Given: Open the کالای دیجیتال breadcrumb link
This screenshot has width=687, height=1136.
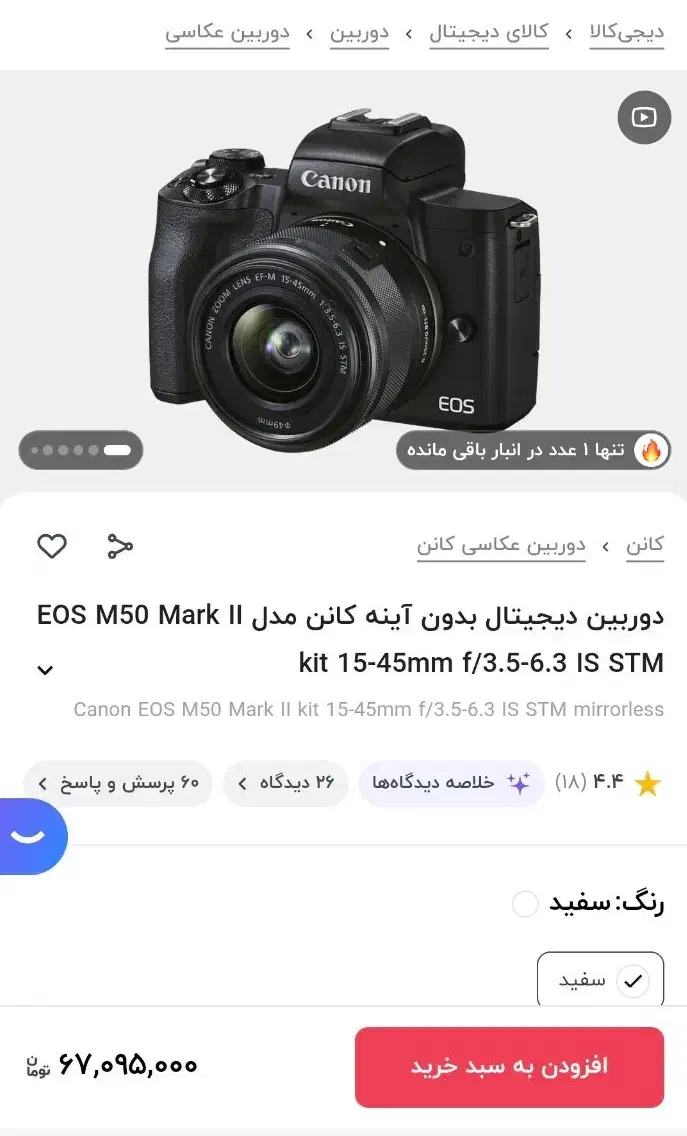Looking at the screenshot, I should pos(489,32).
